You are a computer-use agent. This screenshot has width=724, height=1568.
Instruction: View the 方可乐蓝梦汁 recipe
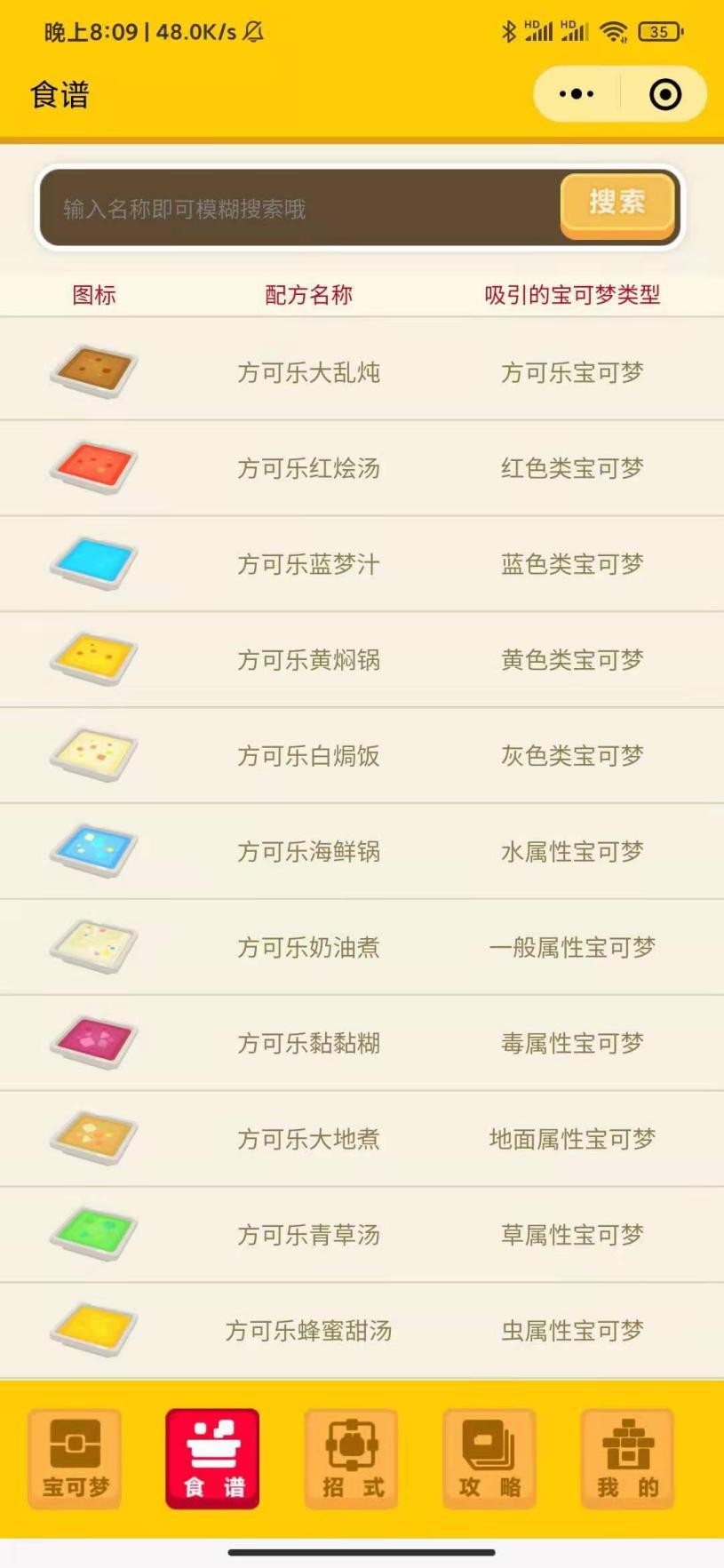click(x=362, y=563)
